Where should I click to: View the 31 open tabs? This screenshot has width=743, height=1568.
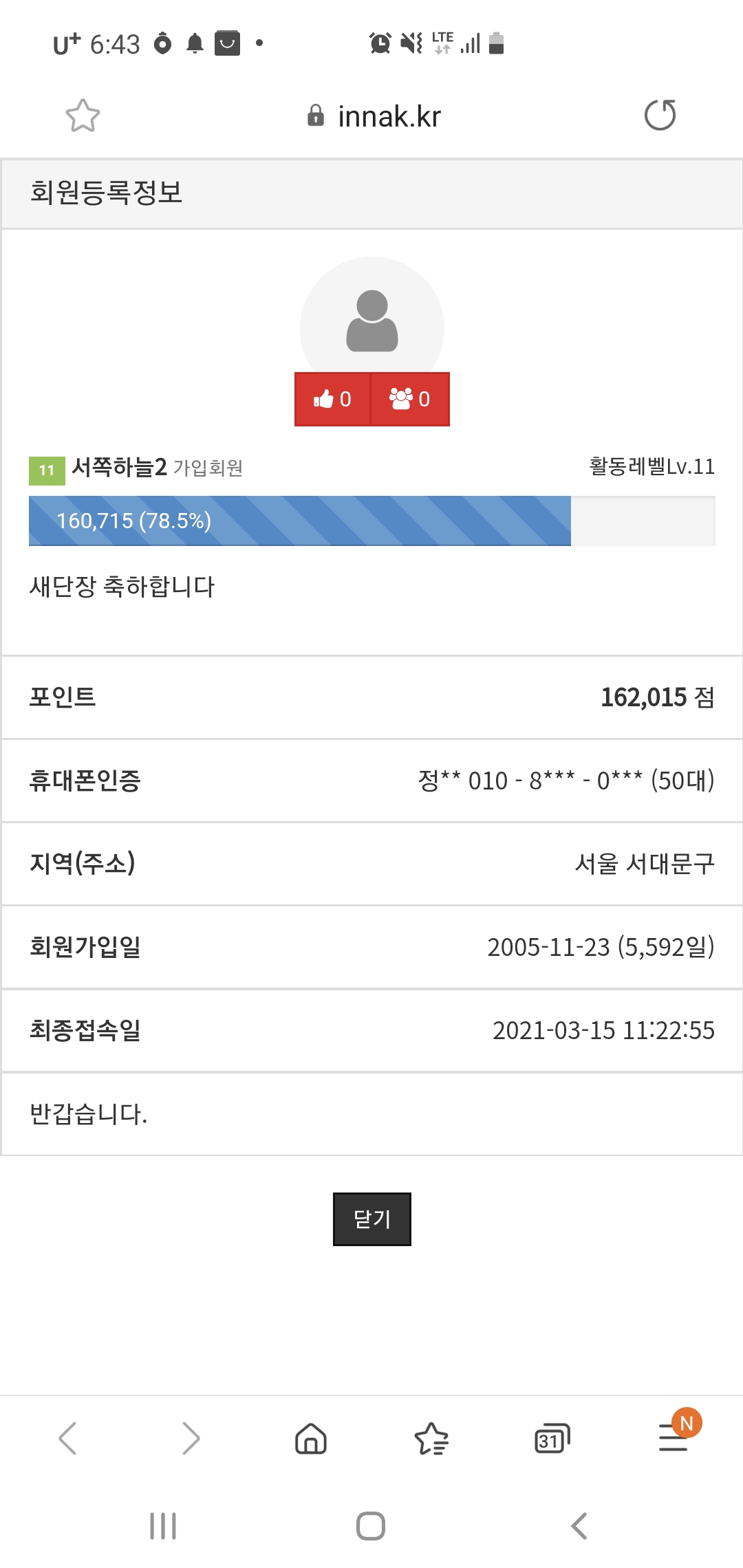point(552,1438)
